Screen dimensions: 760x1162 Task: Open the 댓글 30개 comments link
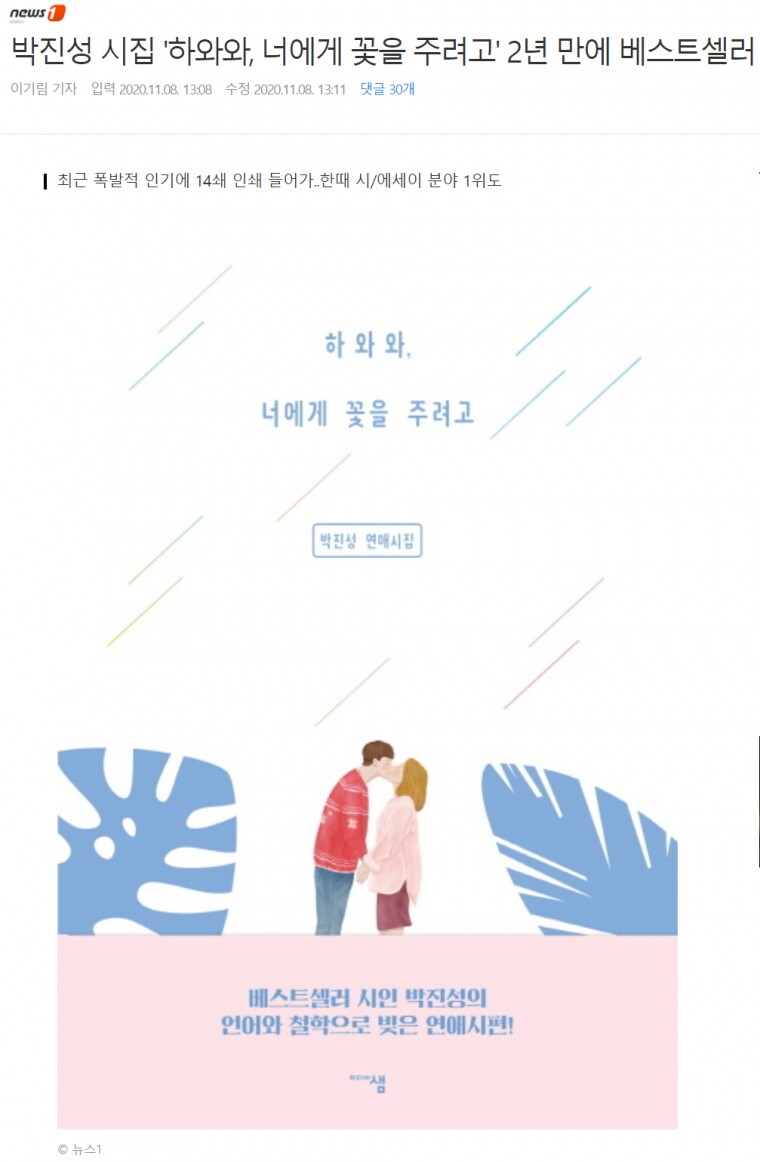click(387, 89)
